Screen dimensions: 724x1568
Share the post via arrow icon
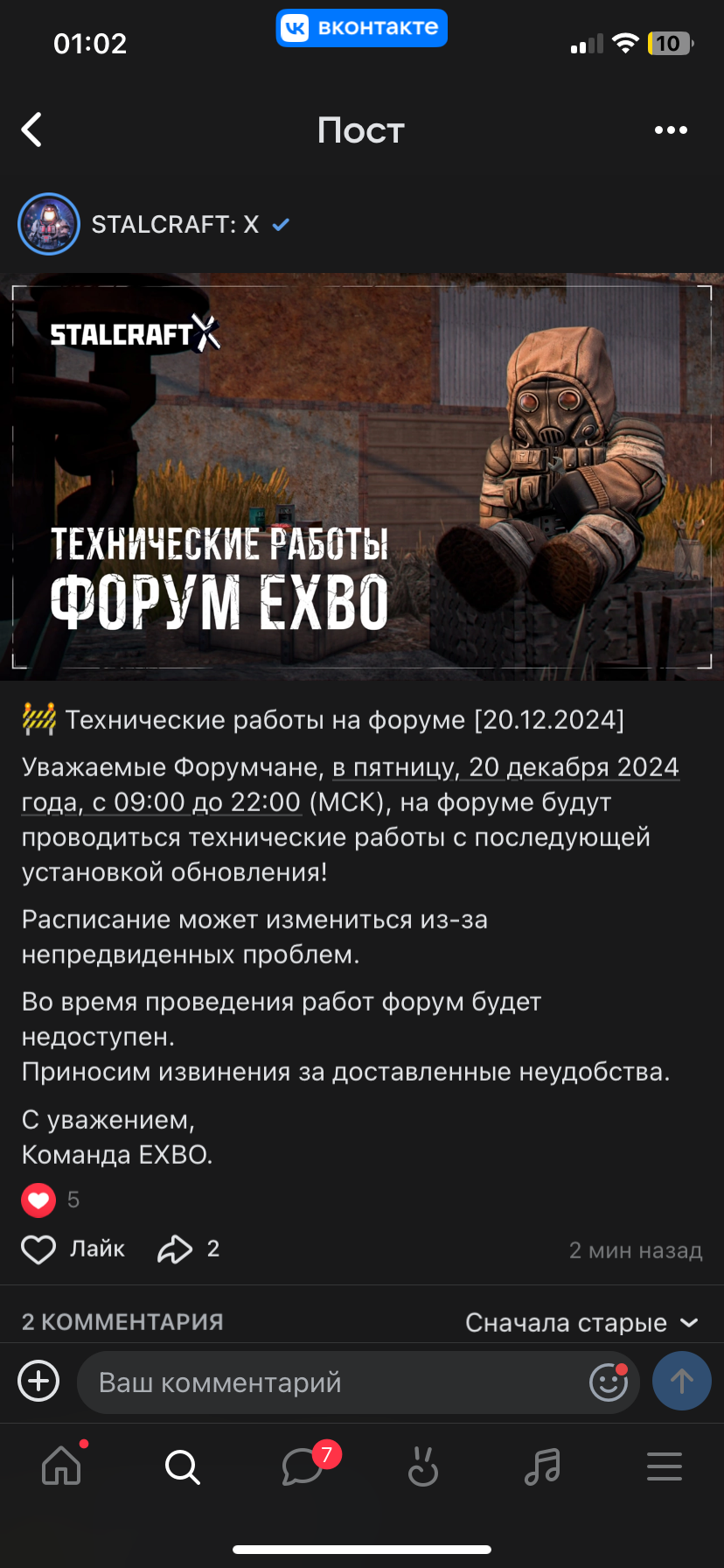(x=175, y=1249)
